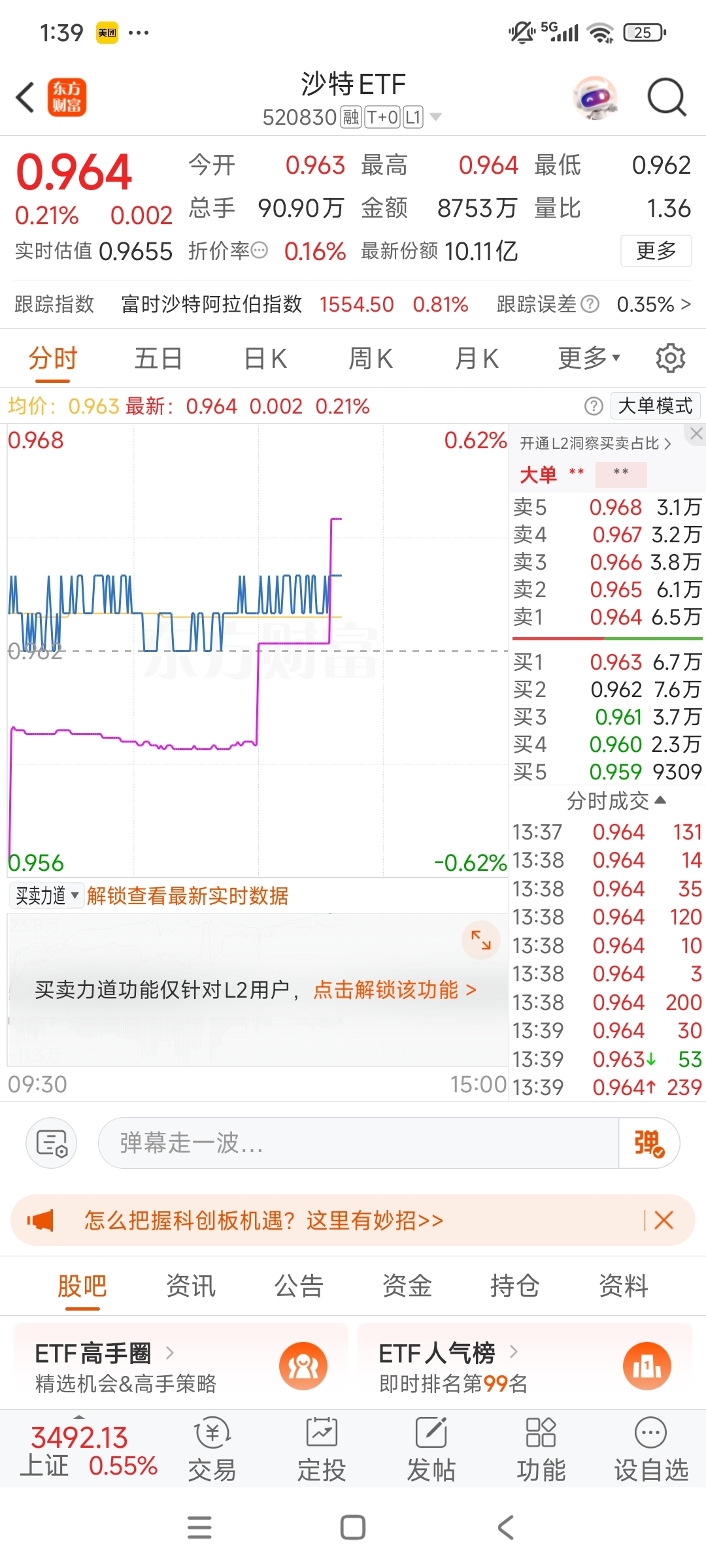Expand the 更多 chart period dropdown
Viewport: 706px width, 1568px height.
(x=586, y=358)
